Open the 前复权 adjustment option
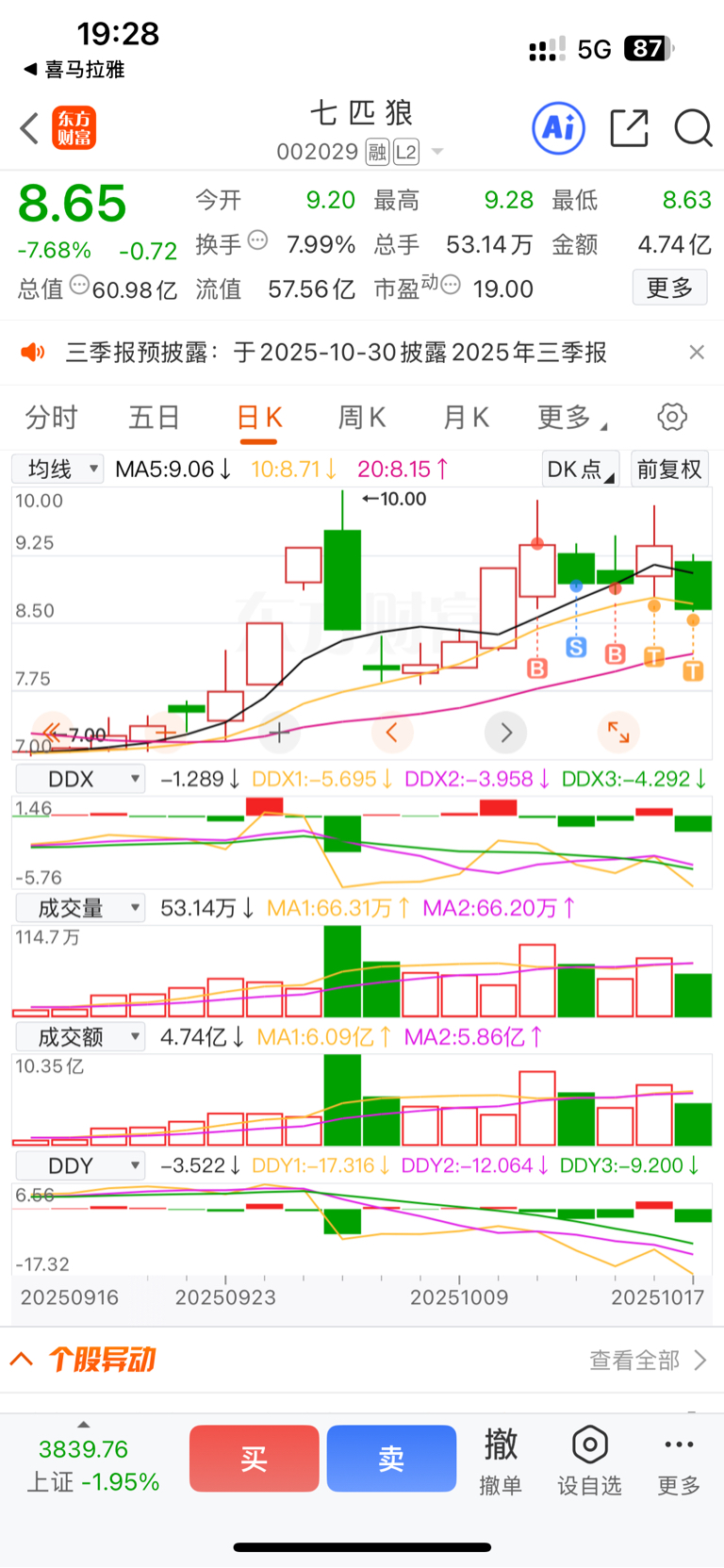Image resolution: width=724 pixels, height=1568 pixels. click(x=669, y=469)
